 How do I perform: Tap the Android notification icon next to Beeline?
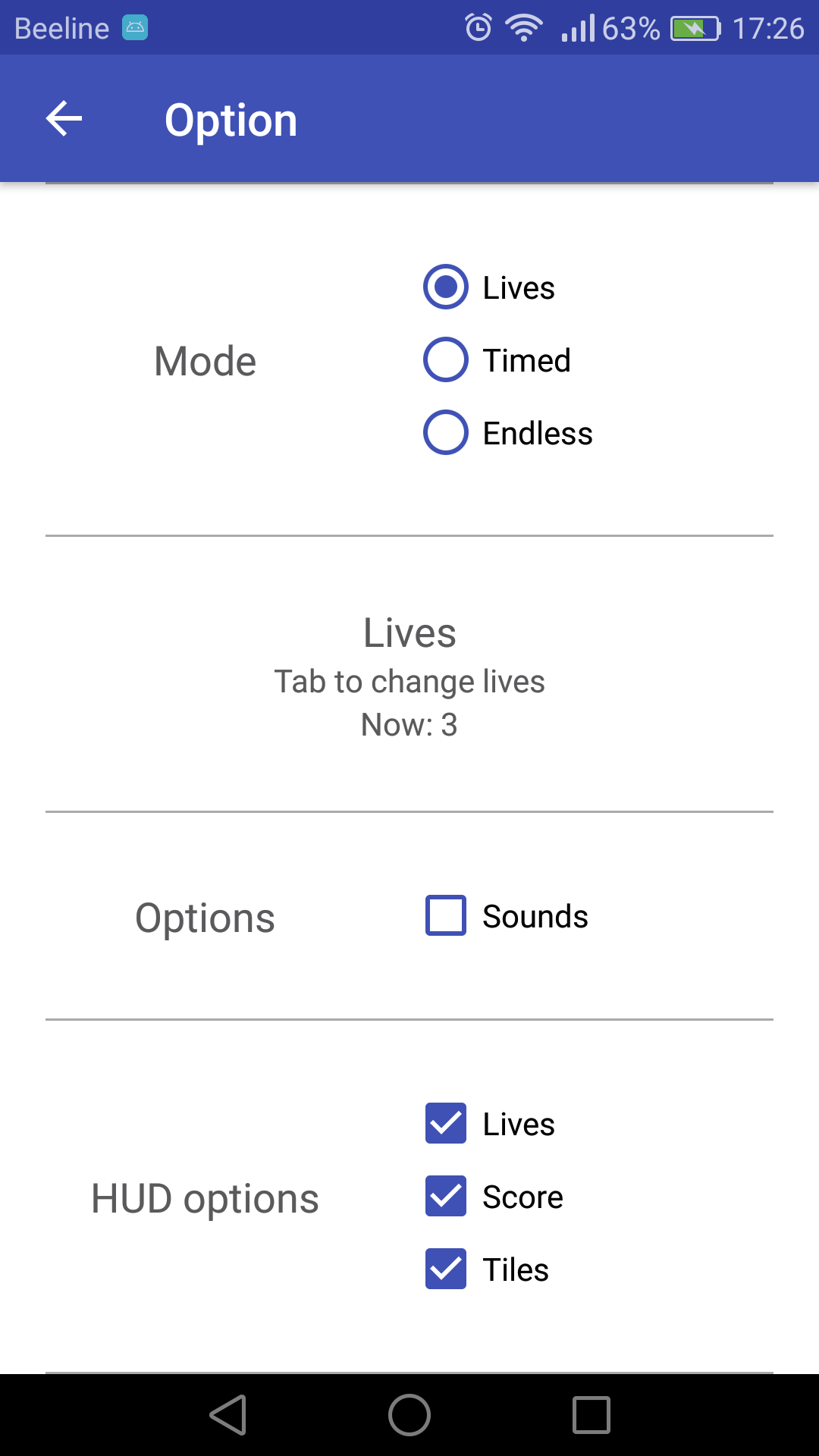point(136,27)
